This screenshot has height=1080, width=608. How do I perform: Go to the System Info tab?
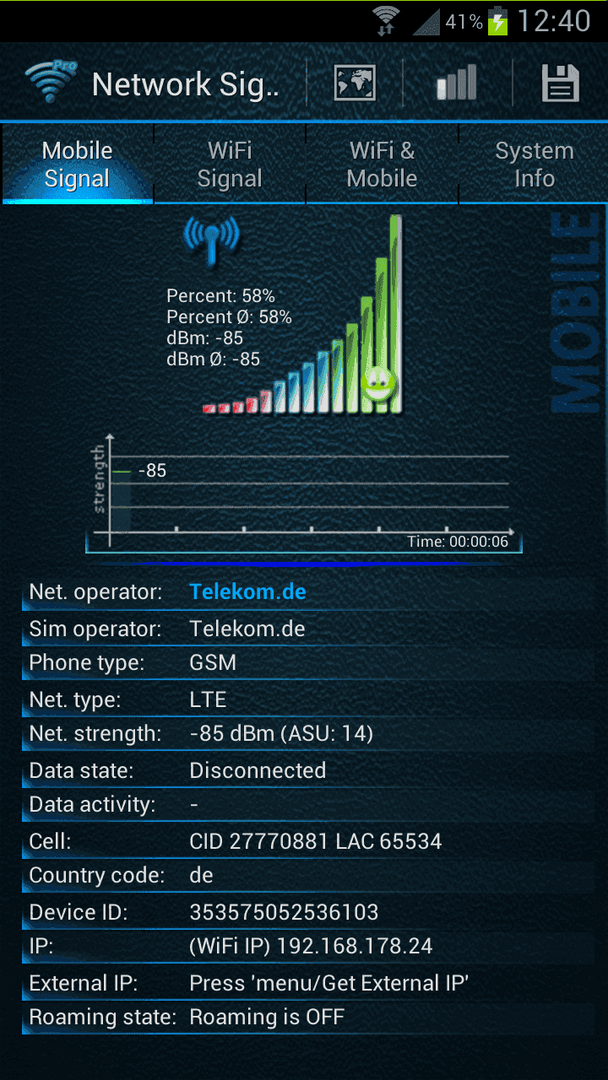[x=534, y=165]
